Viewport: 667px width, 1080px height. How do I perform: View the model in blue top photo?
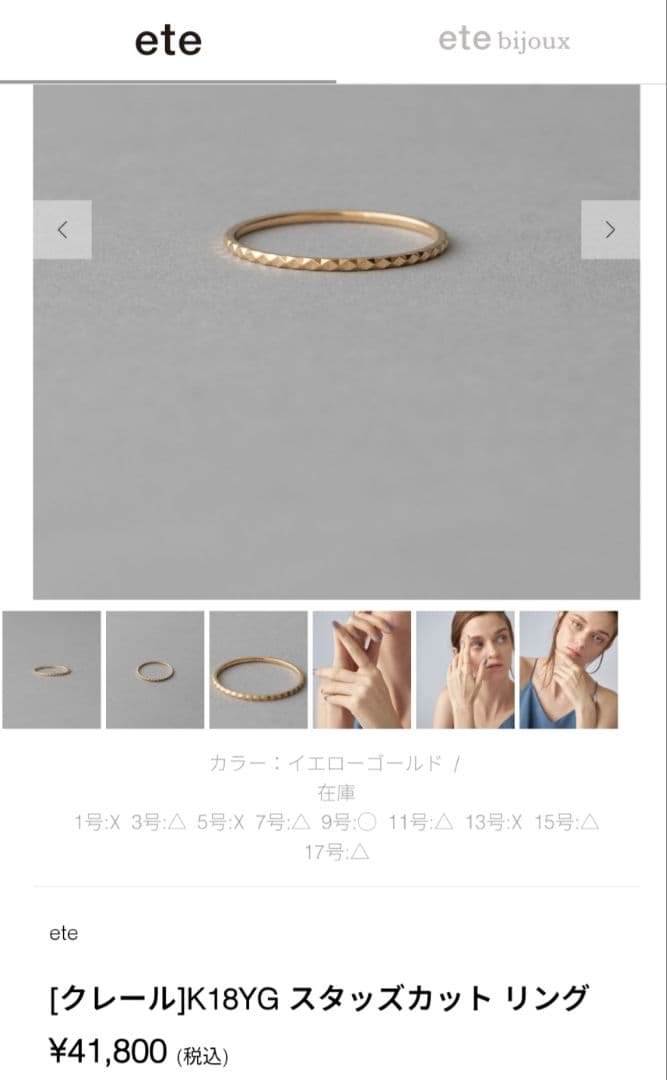pyautogui.click(x=568, y=670)
